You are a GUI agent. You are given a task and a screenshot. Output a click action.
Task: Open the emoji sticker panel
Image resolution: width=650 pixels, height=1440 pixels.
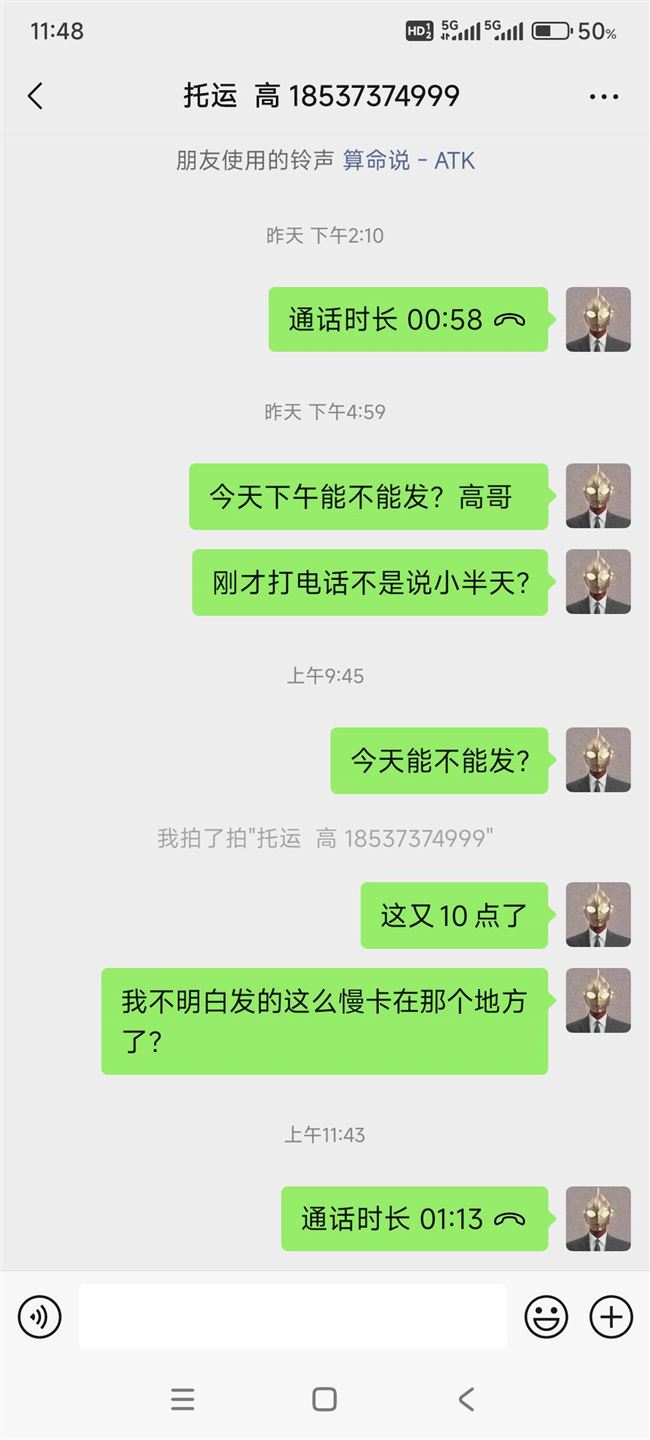[x=546, y=1317]
